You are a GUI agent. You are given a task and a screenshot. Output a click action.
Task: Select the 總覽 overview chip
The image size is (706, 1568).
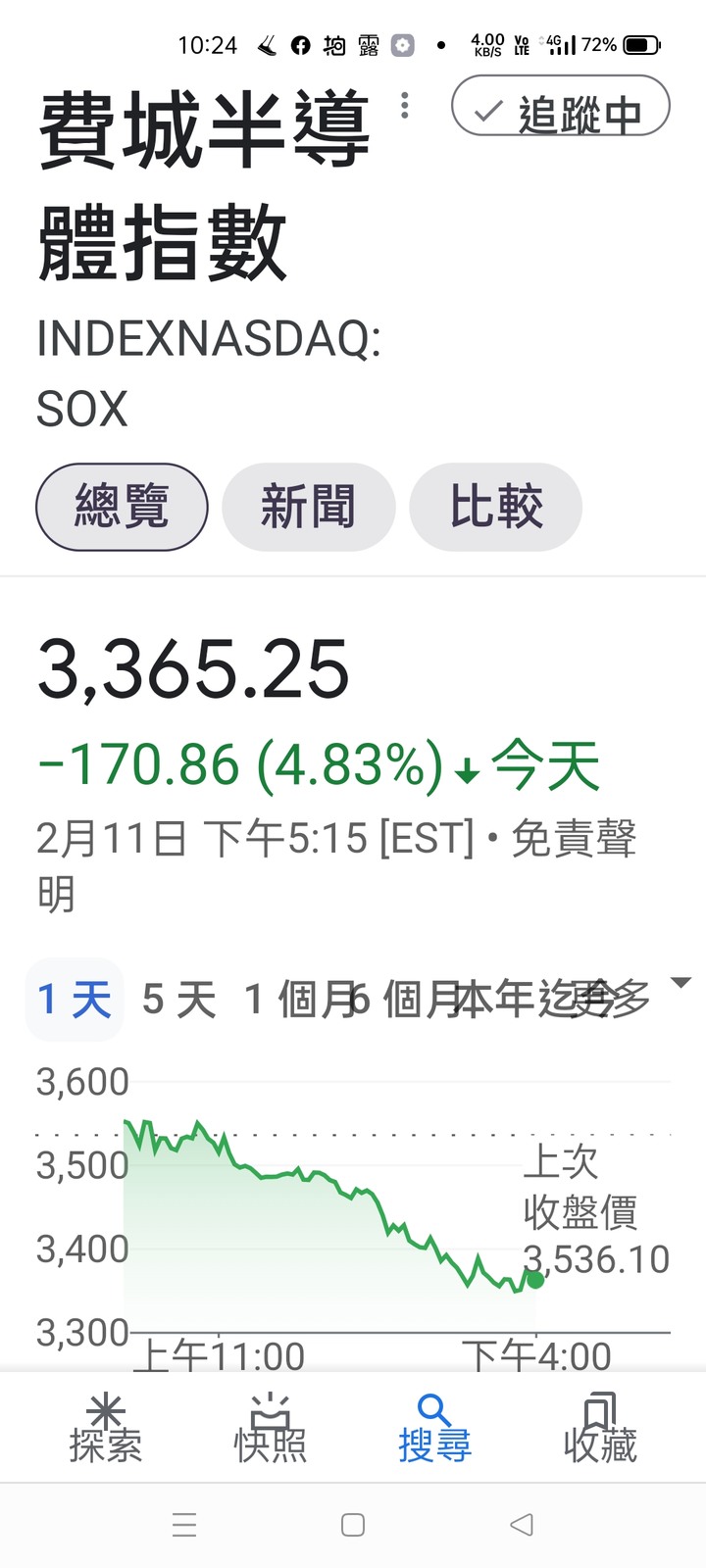(x=122, y=507)
